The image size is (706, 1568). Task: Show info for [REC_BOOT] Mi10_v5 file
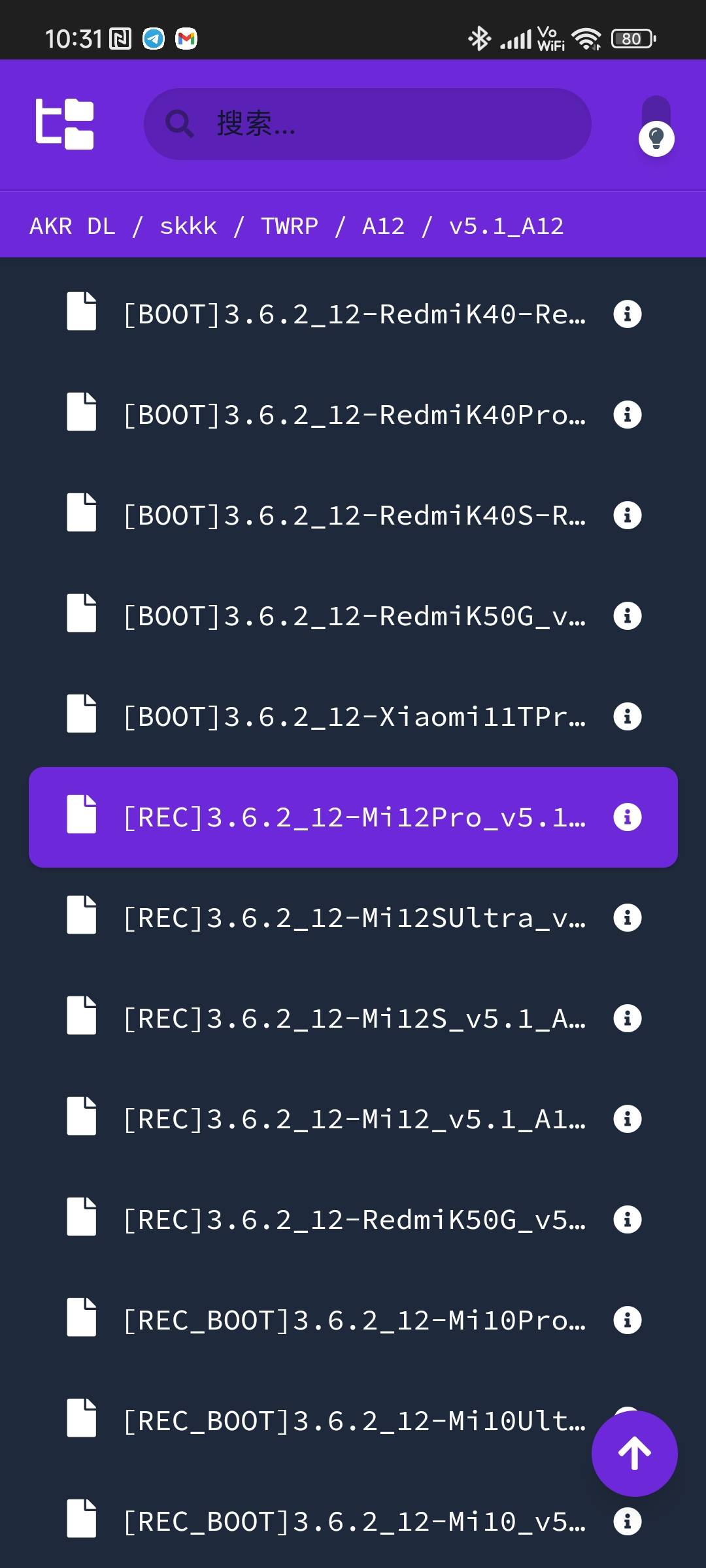(x=627, y=1522)
